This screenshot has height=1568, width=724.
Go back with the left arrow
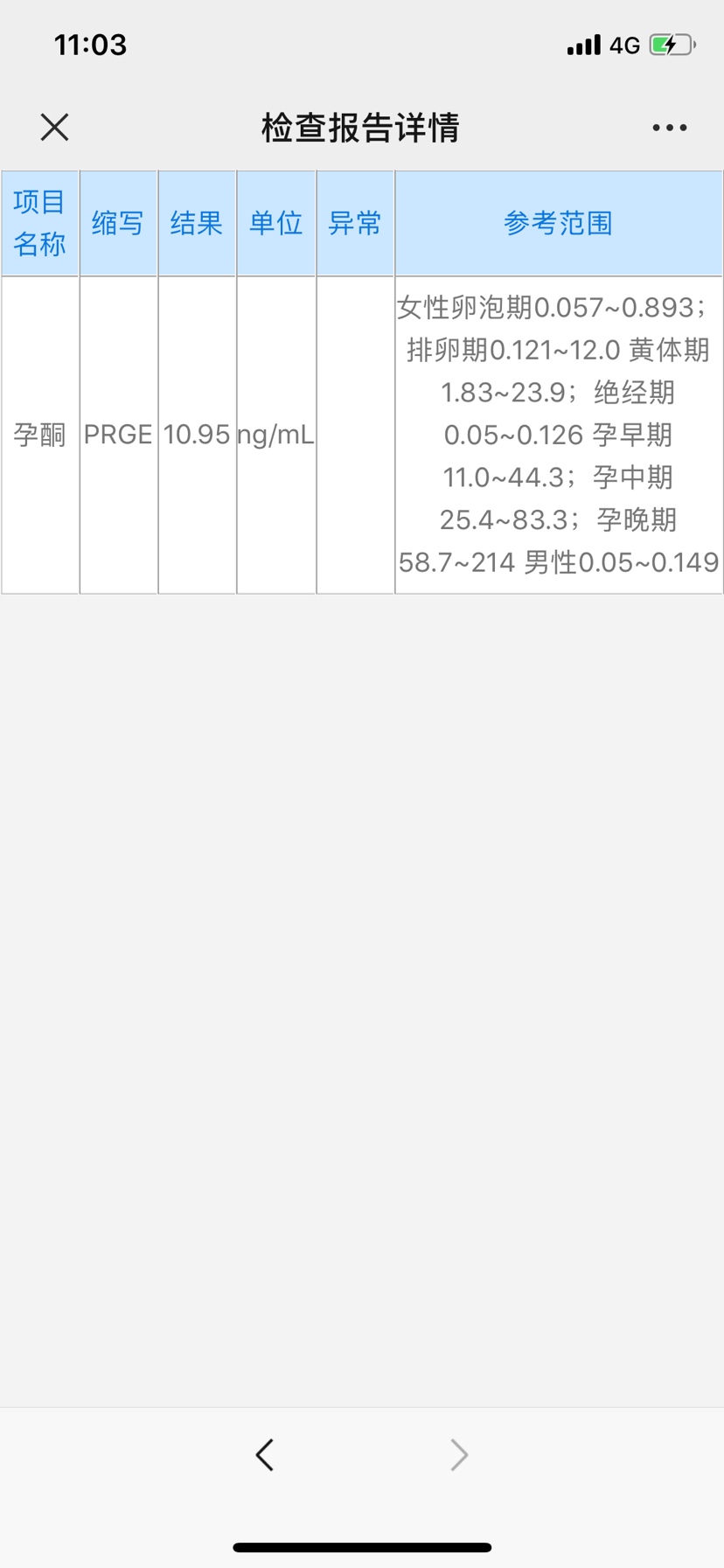(265, 1455)
